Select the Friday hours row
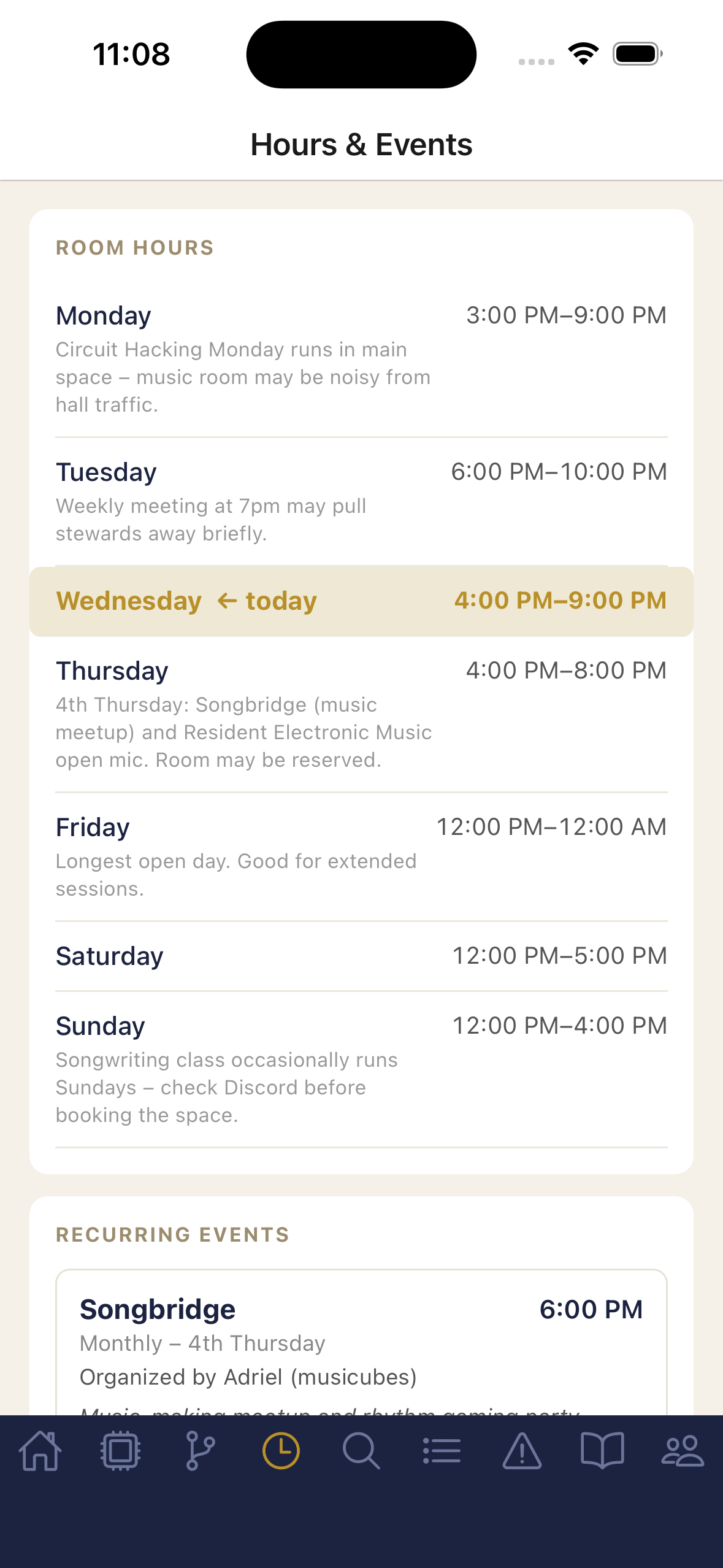The image size is (723, 1568). [361, 853]
